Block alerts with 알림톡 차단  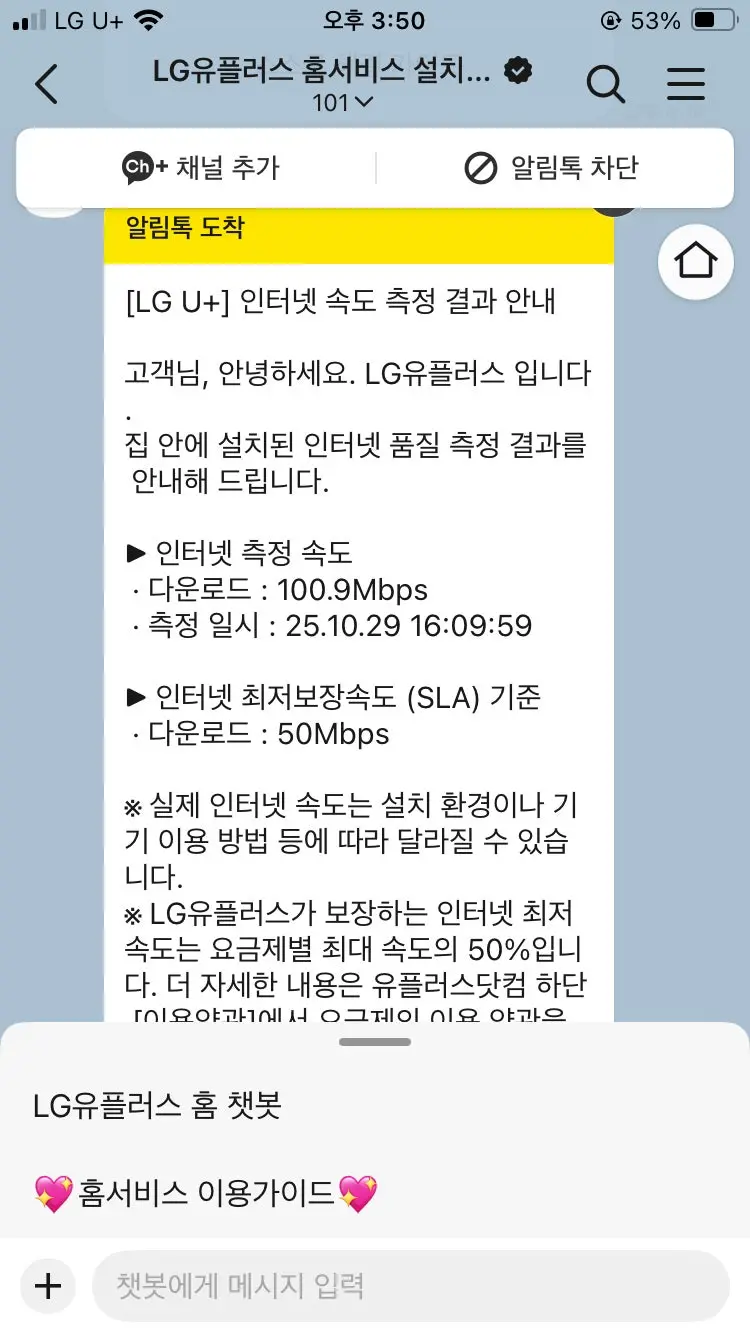[551, 168]
